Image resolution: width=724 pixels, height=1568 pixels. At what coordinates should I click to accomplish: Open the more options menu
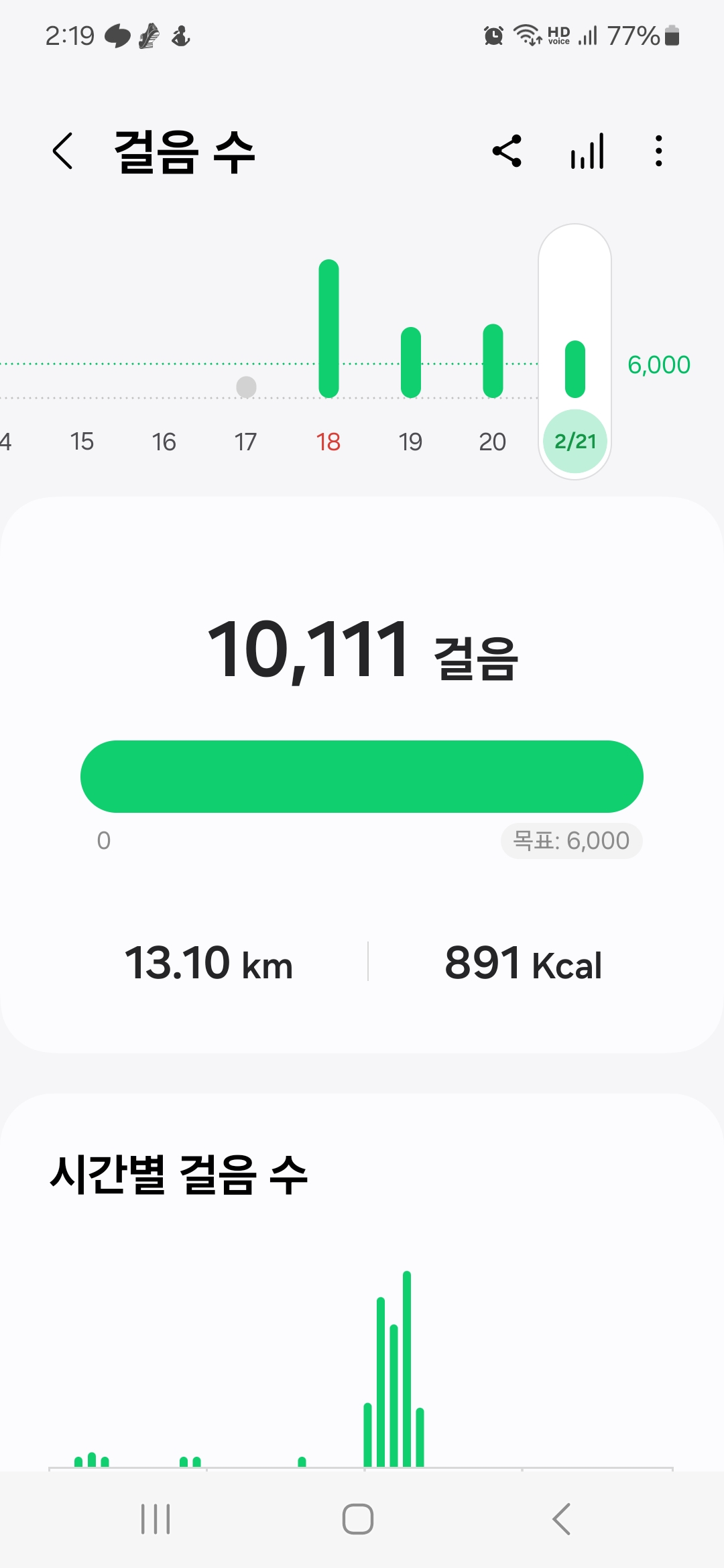[659, 151]
